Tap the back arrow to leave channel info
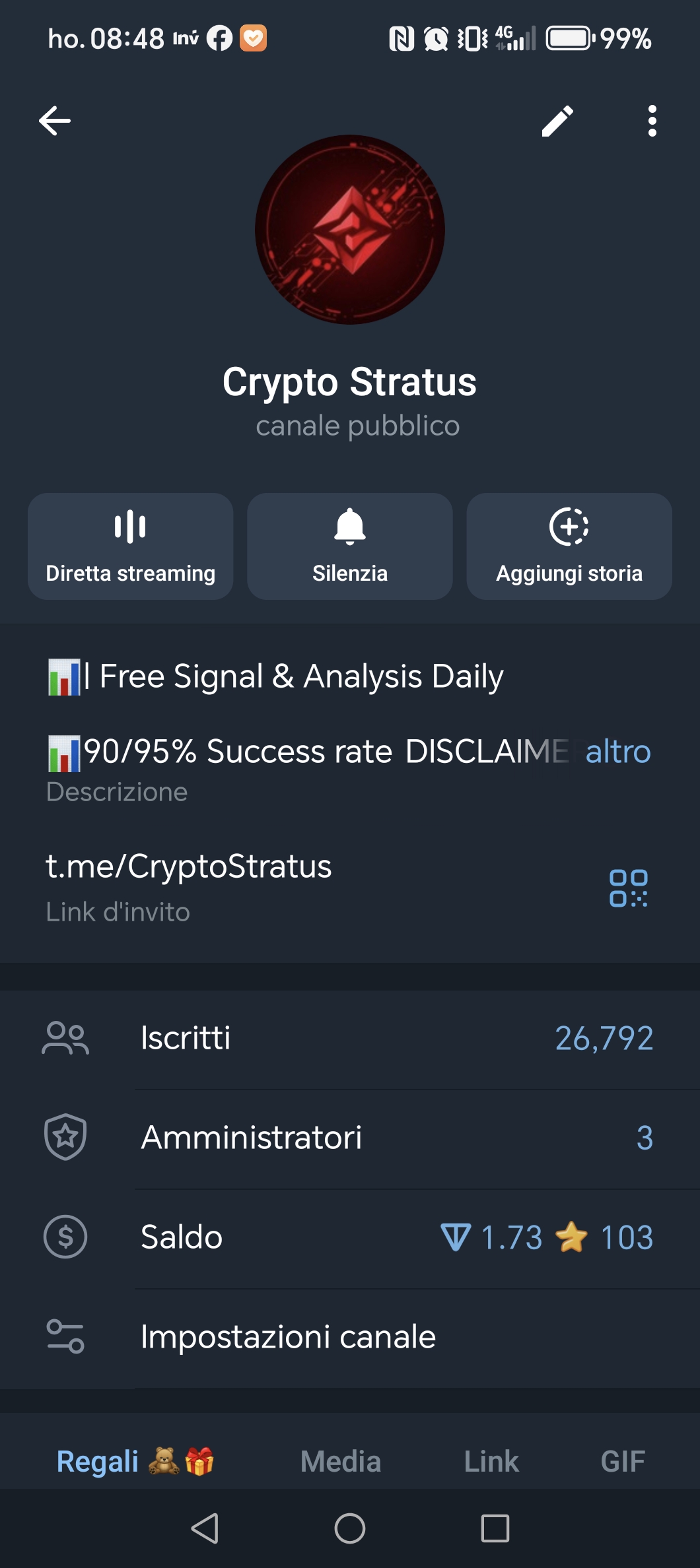 click(55, 121)
